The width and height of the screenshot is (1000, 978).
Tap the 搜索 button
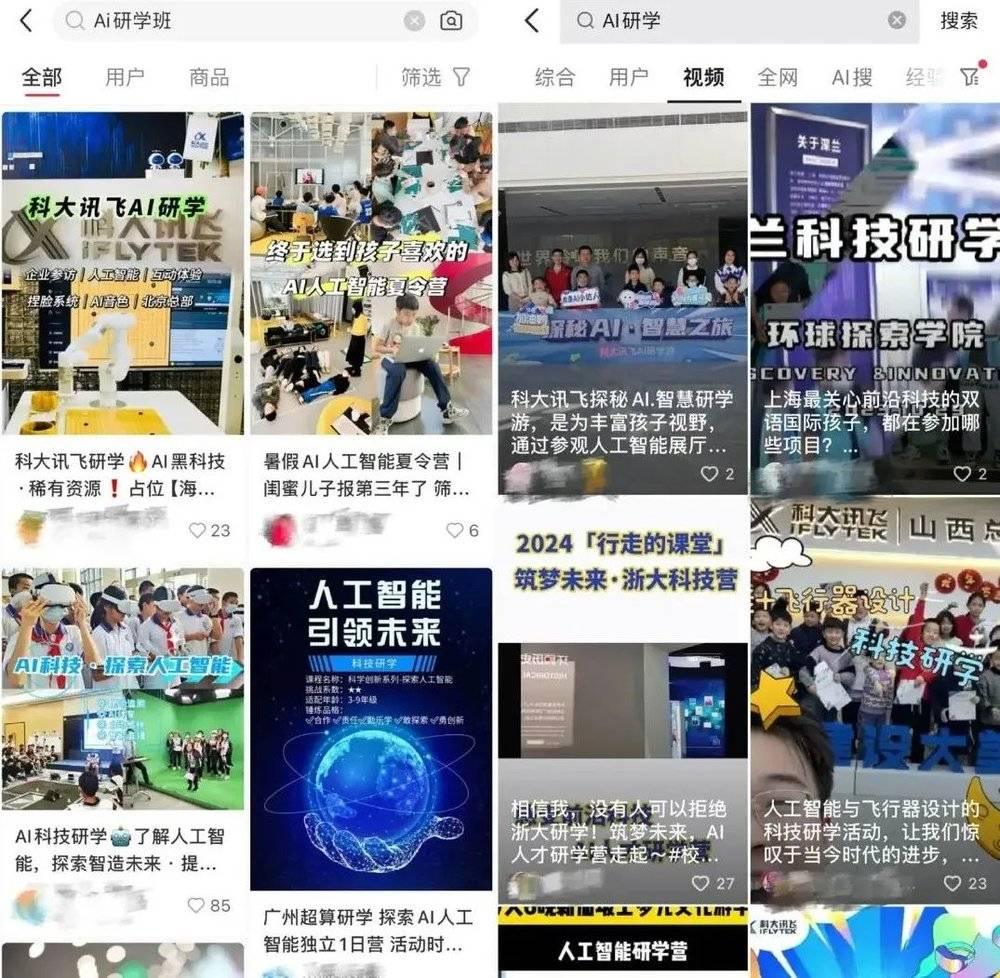[959, 21]
